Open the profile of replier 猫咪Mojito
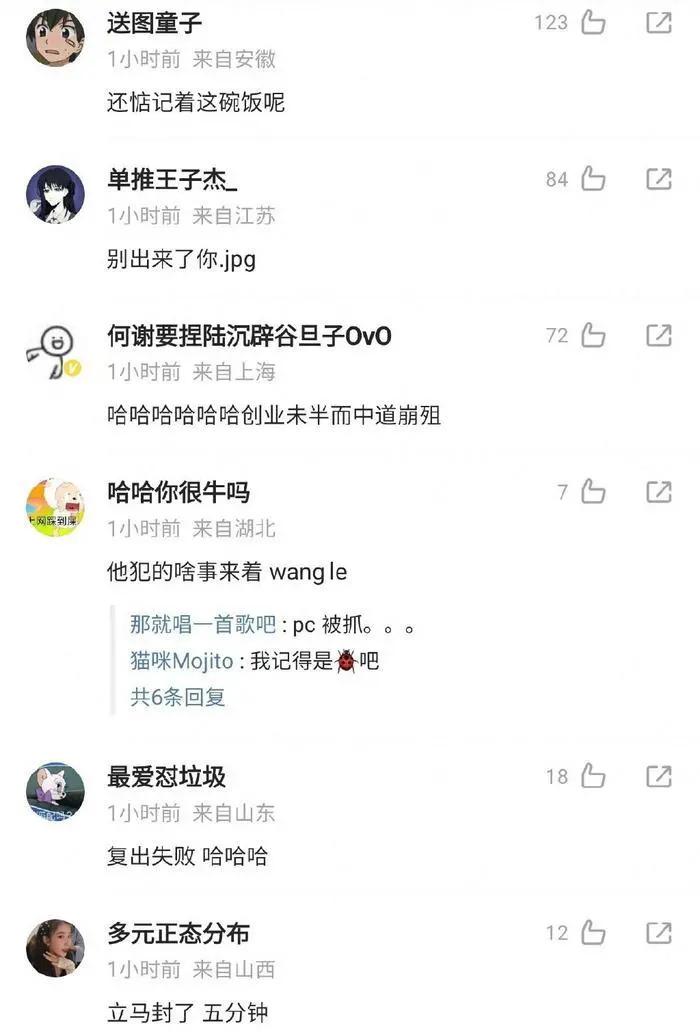The height and width of the screenshot is (1036, 700). click(x=182, y=661)
